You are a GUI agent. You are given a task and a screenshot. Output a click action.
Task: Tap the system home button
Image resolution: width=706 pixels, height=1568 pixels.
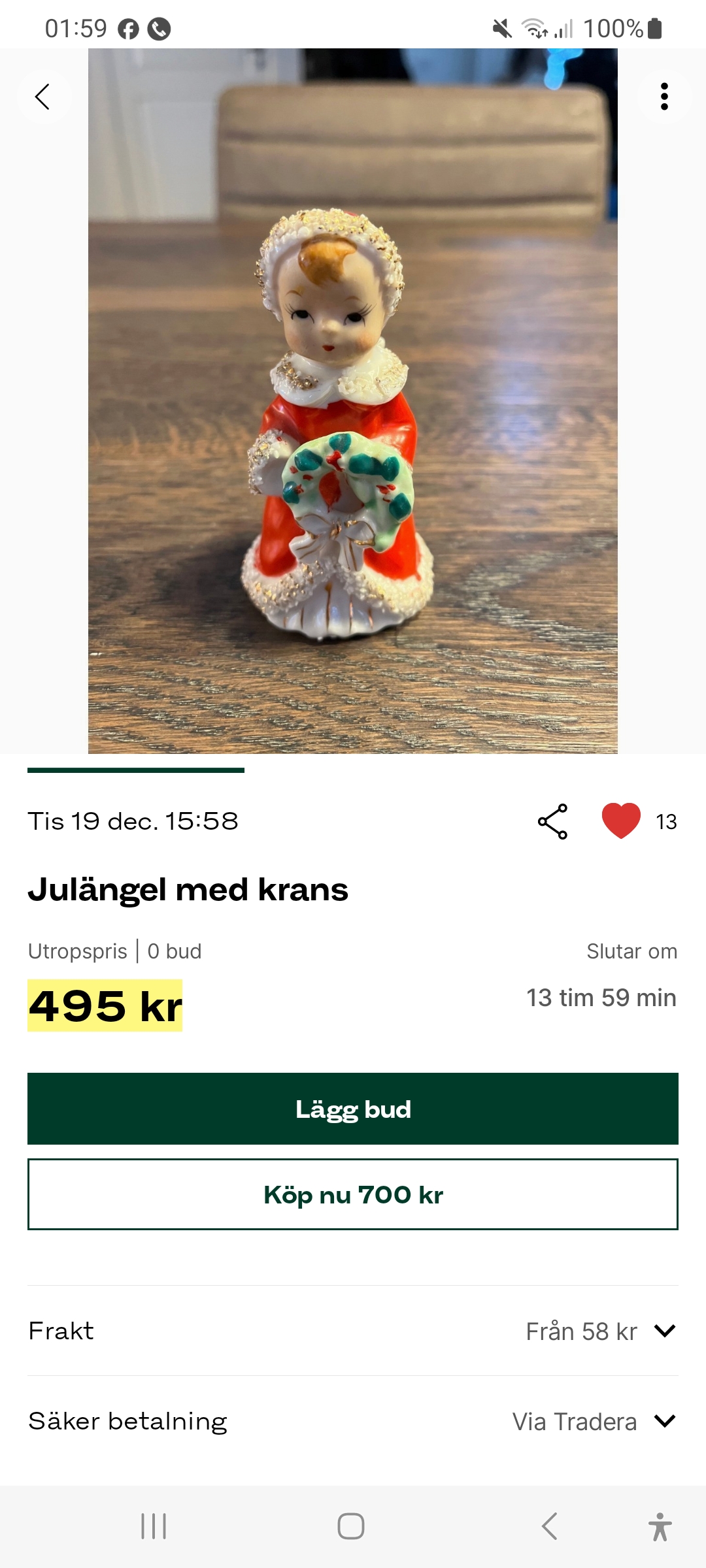coord(351,1526)
